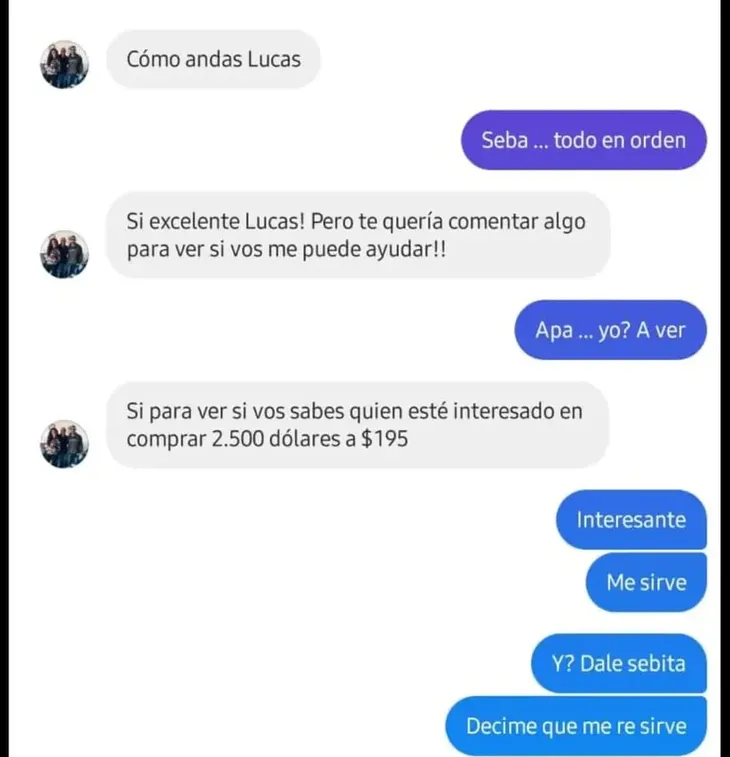Tap profile picture next to "Si excelente Lucas!"

65,254
